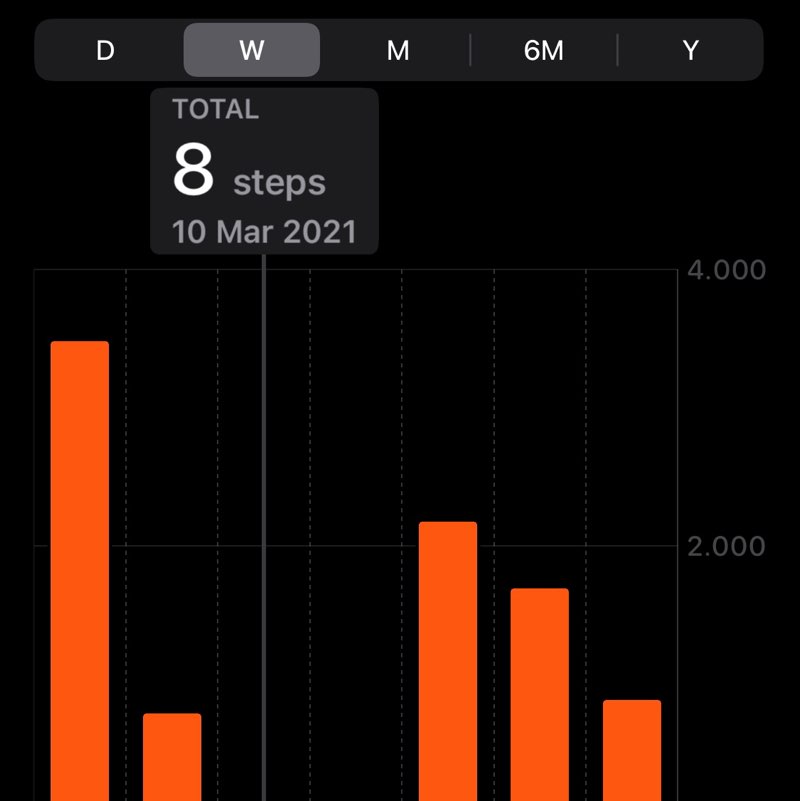Viewport: 800px width, 801px height.
Task: Select the W weekly view
Action: [252, 50]
